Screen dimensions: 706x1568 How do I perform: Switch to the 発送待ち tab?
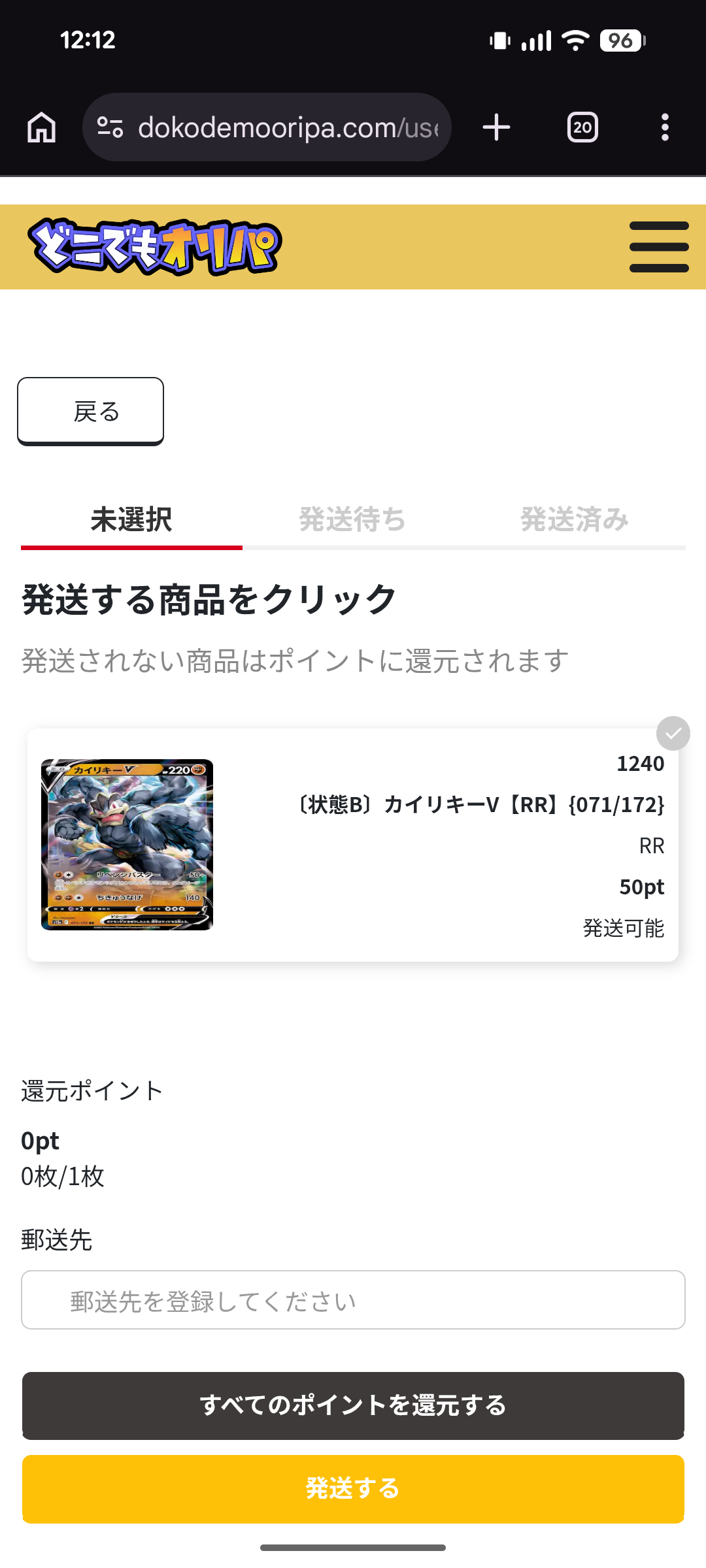[x=352, y=520]
